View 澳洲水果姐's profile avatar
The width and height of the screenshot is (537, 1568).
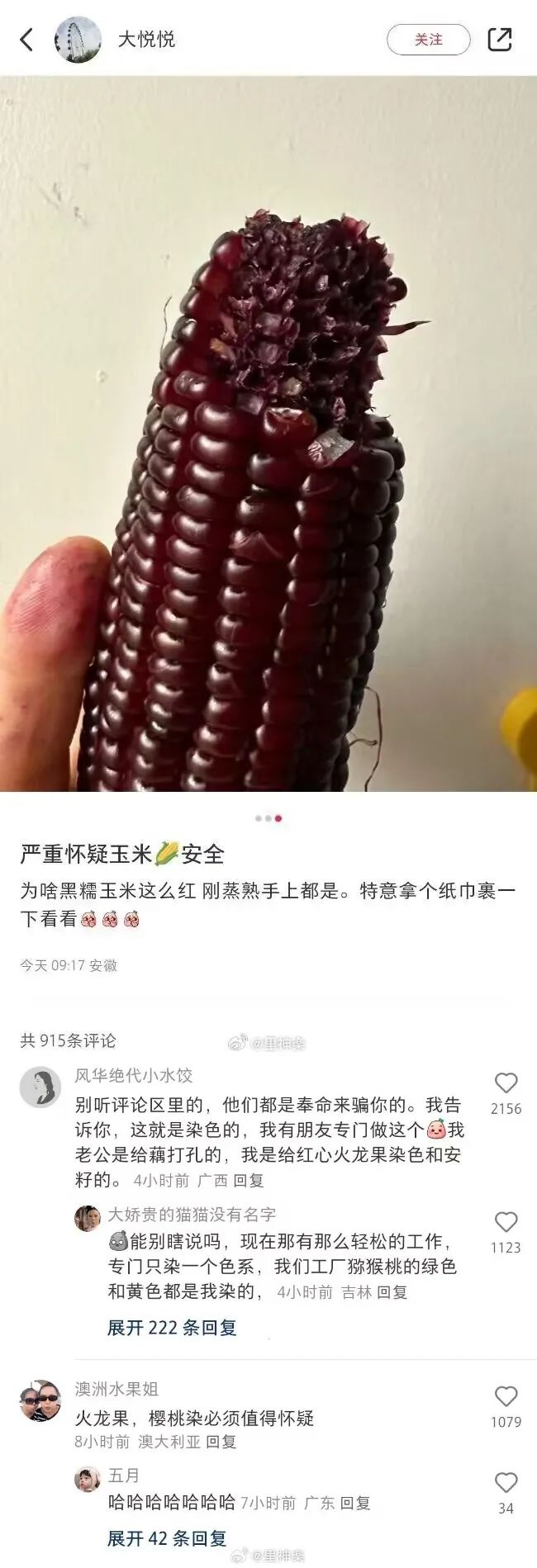point(40,1400)
